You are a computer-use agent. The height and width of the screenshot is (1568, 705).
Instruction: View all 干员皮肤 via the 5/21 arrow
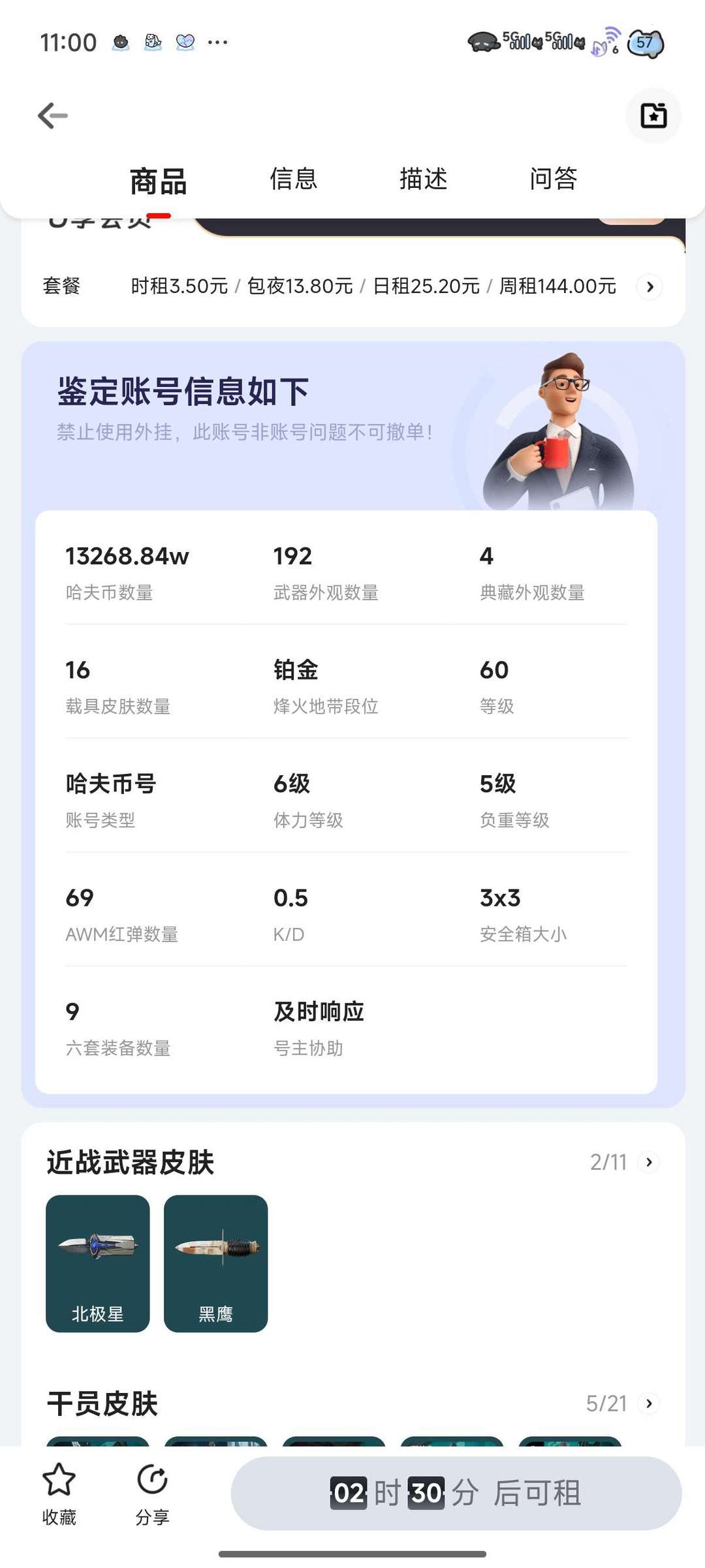648,1404
